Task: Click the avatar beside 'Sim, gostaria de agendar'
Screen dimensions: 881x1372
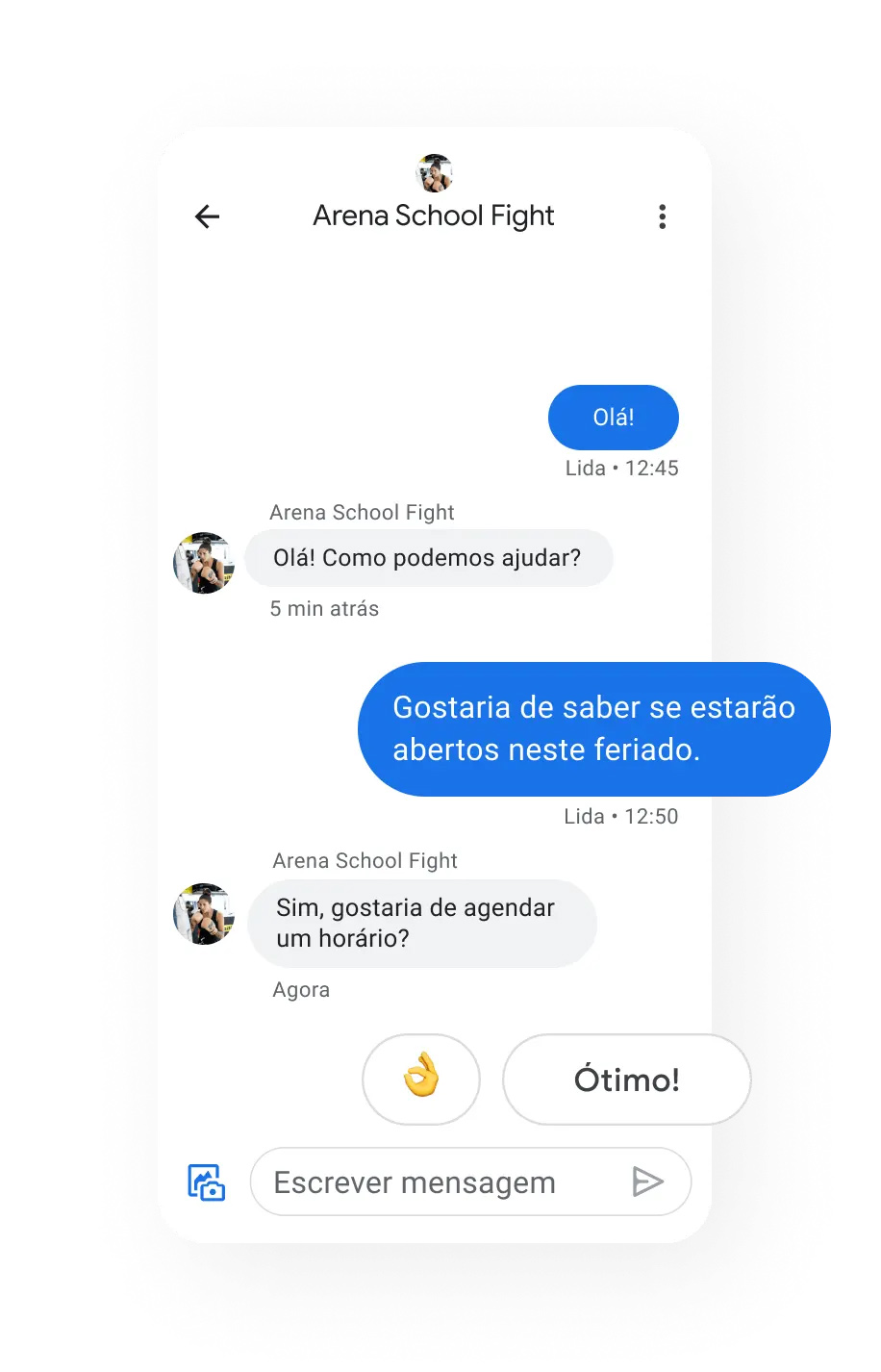Action: click(203, 914)
